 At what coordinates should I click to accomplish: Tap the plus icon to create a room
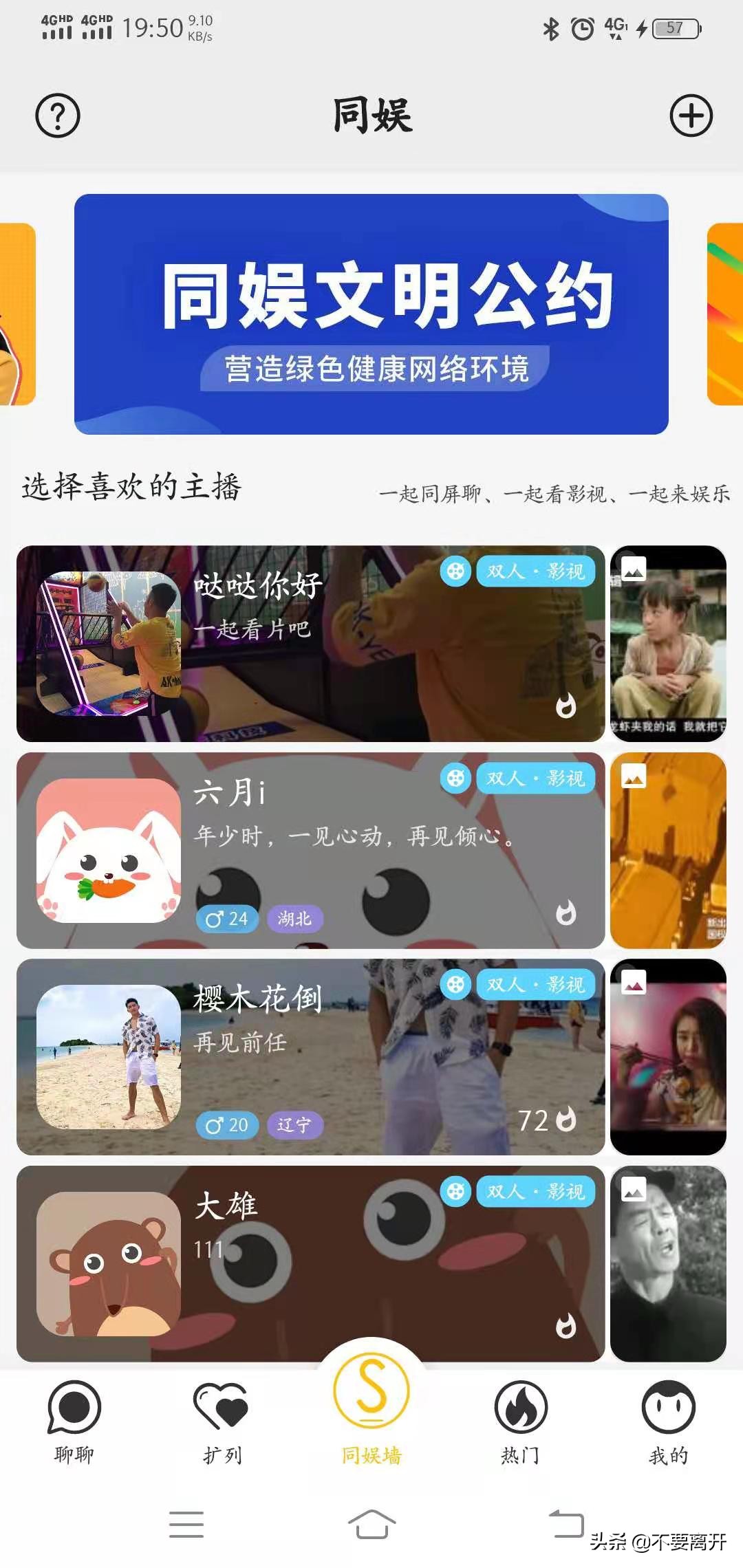coord(691,116)
